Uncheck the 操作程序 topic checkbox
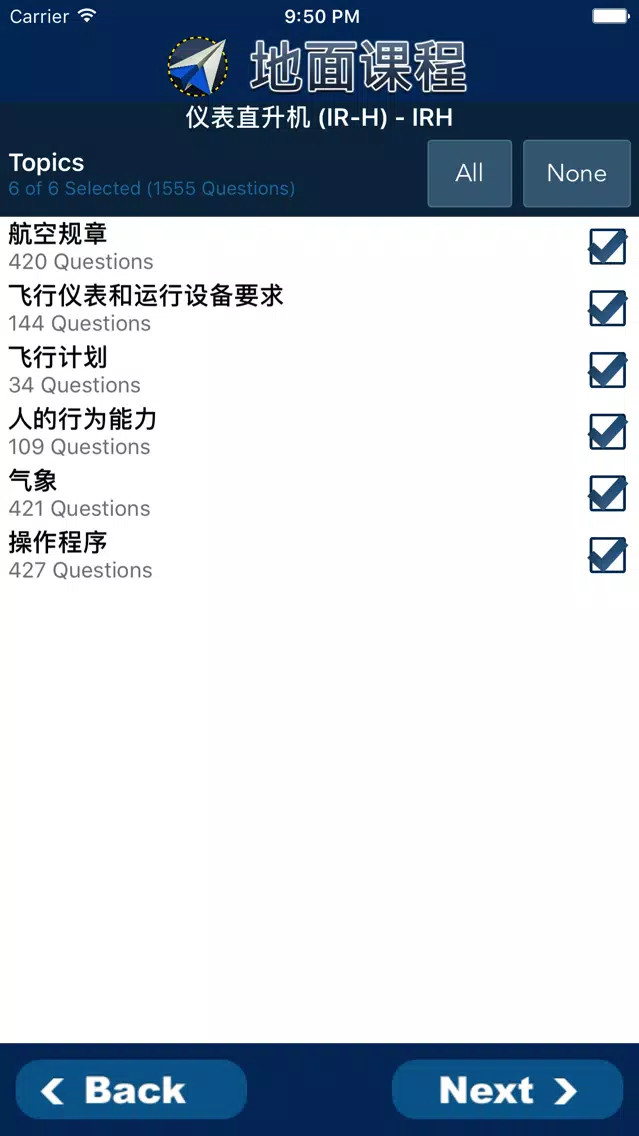Screen dimensions: 639x1136 [607, 555]
